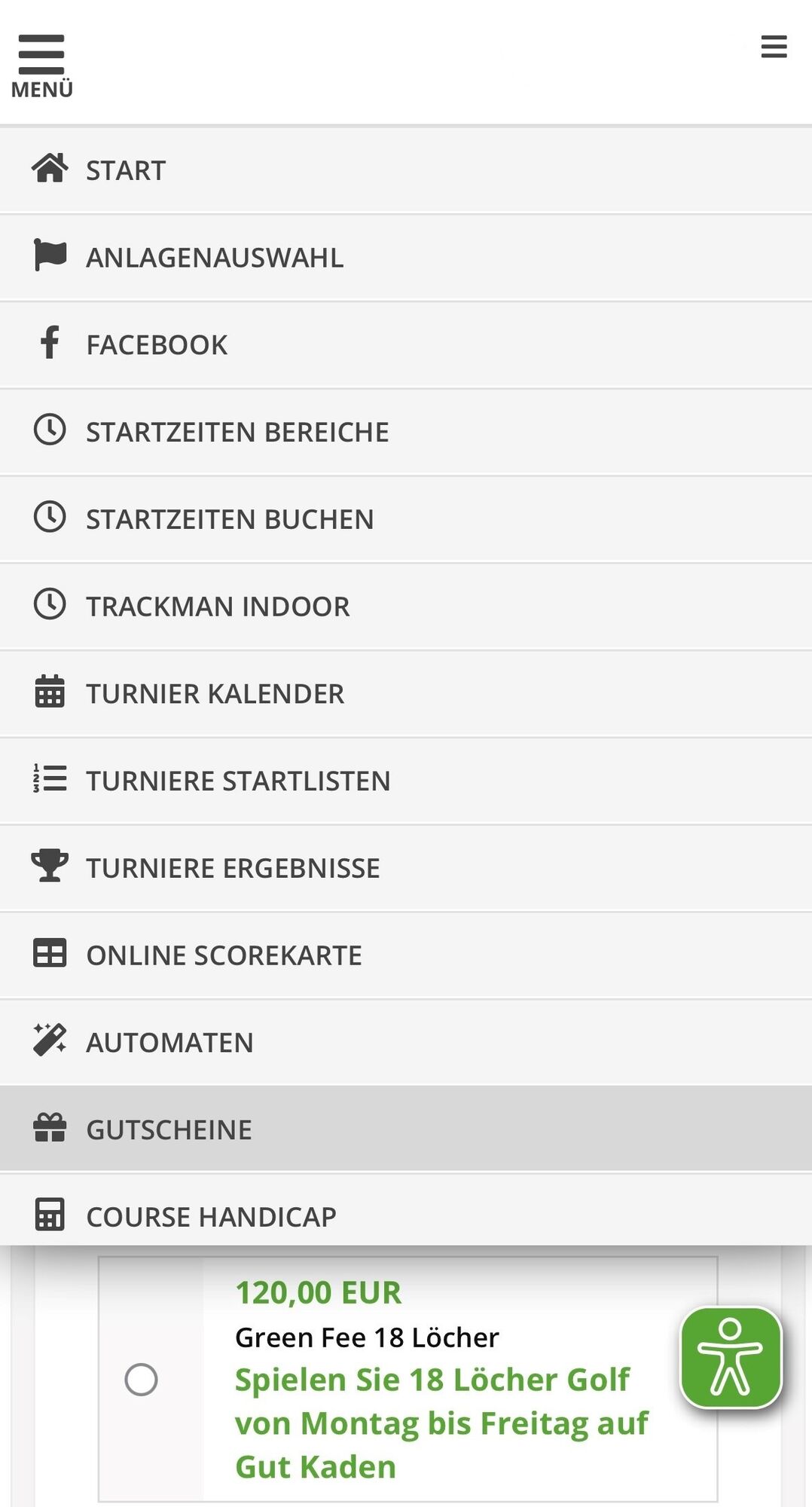The width and height of the screenshot is (812, 1507).
Task: Open the top-right hamburger menu
Action: (x=774, y=47)
